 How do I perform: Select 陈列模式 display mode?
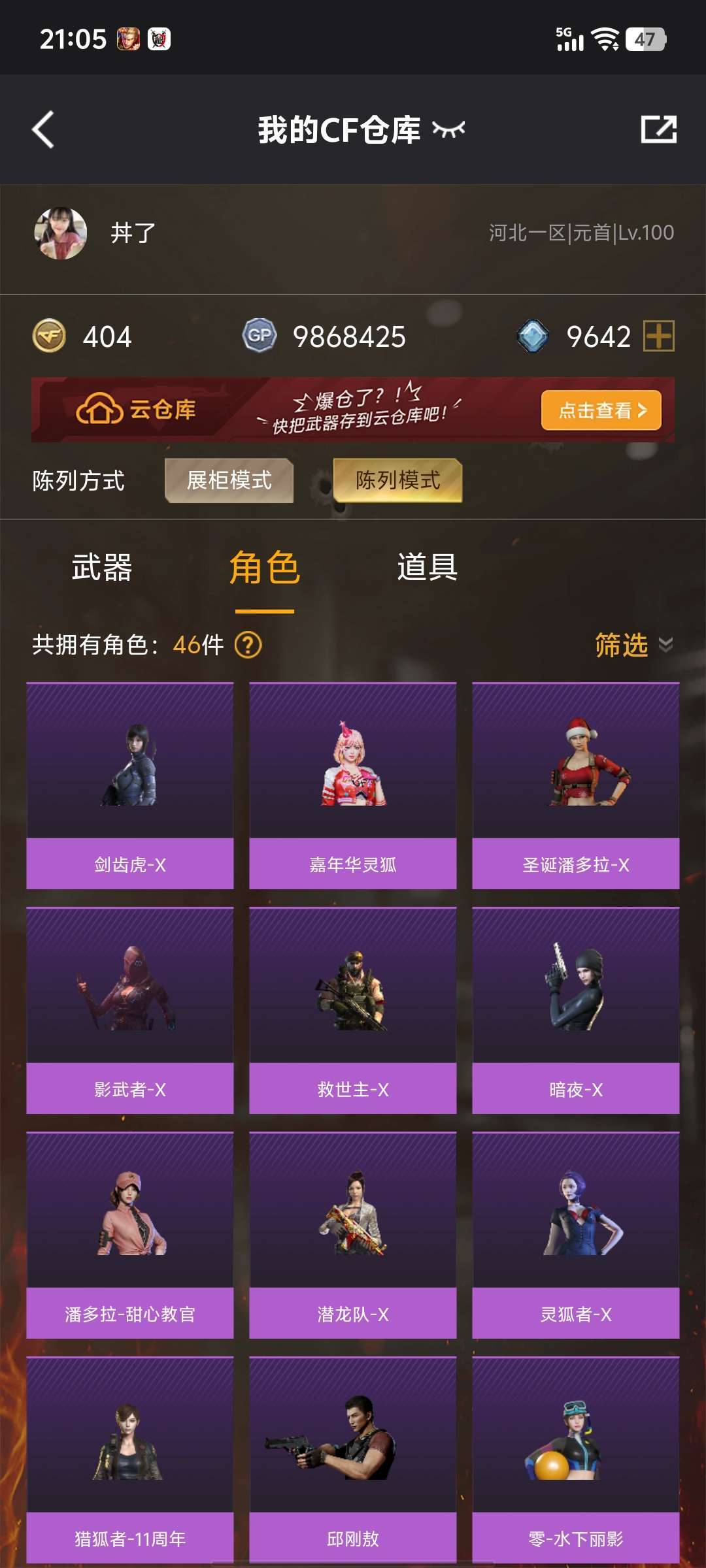(x=397, y=481)
